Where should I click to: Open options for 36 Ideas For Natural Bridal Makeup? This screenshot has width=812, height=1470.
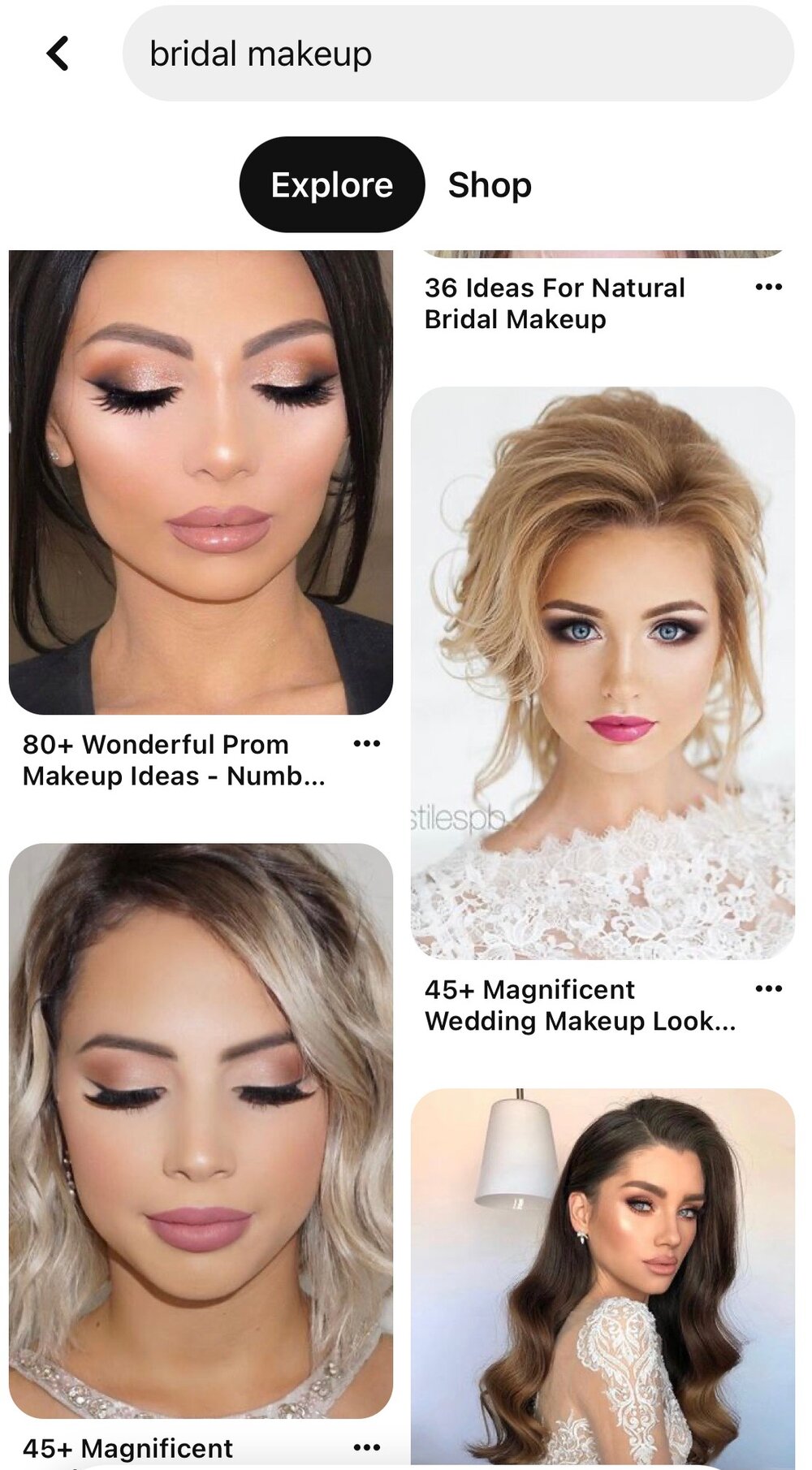(768, 287)
